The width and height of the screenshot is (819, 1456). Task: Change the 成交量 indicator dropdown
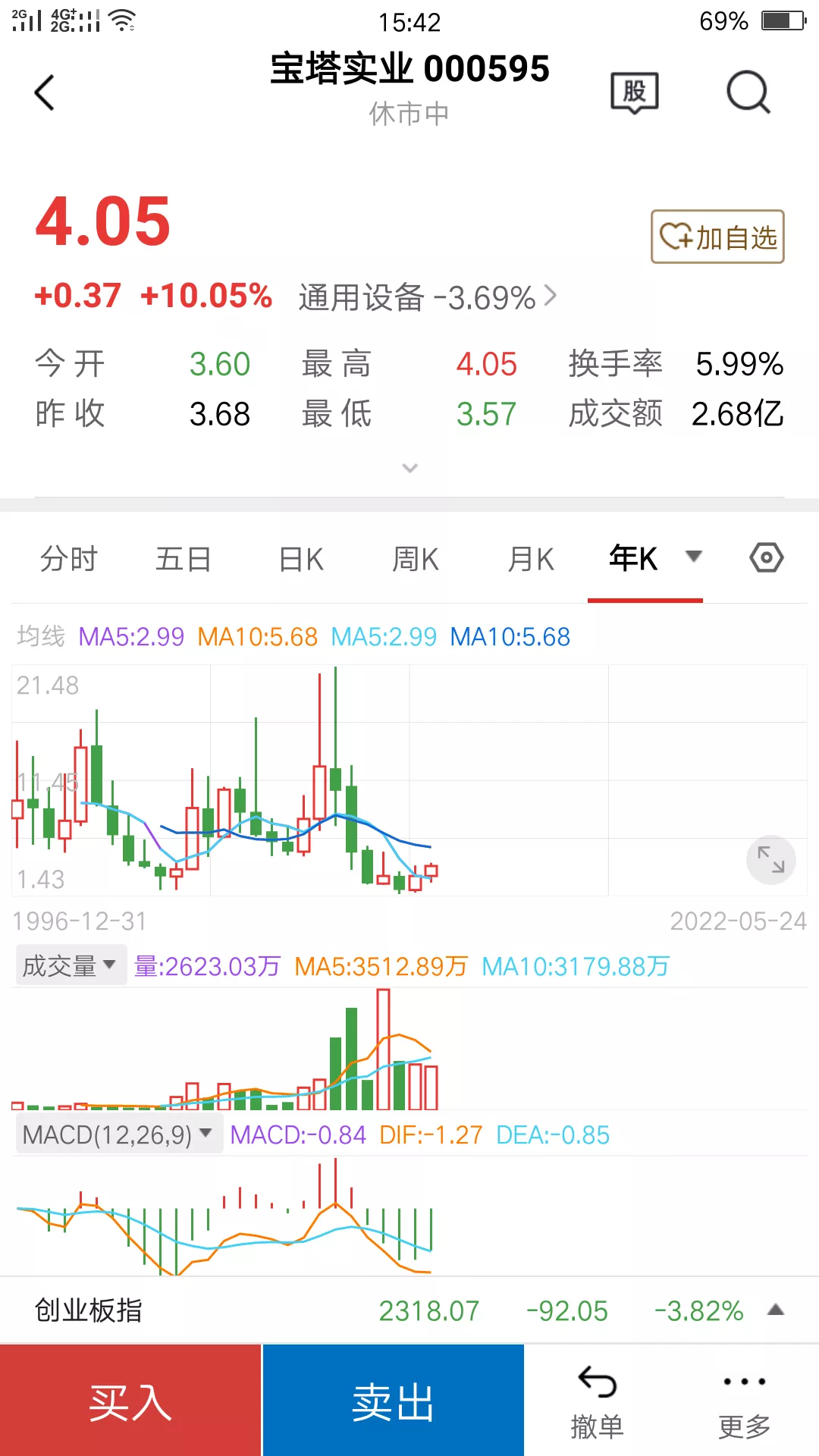click(x=70, y=966)
